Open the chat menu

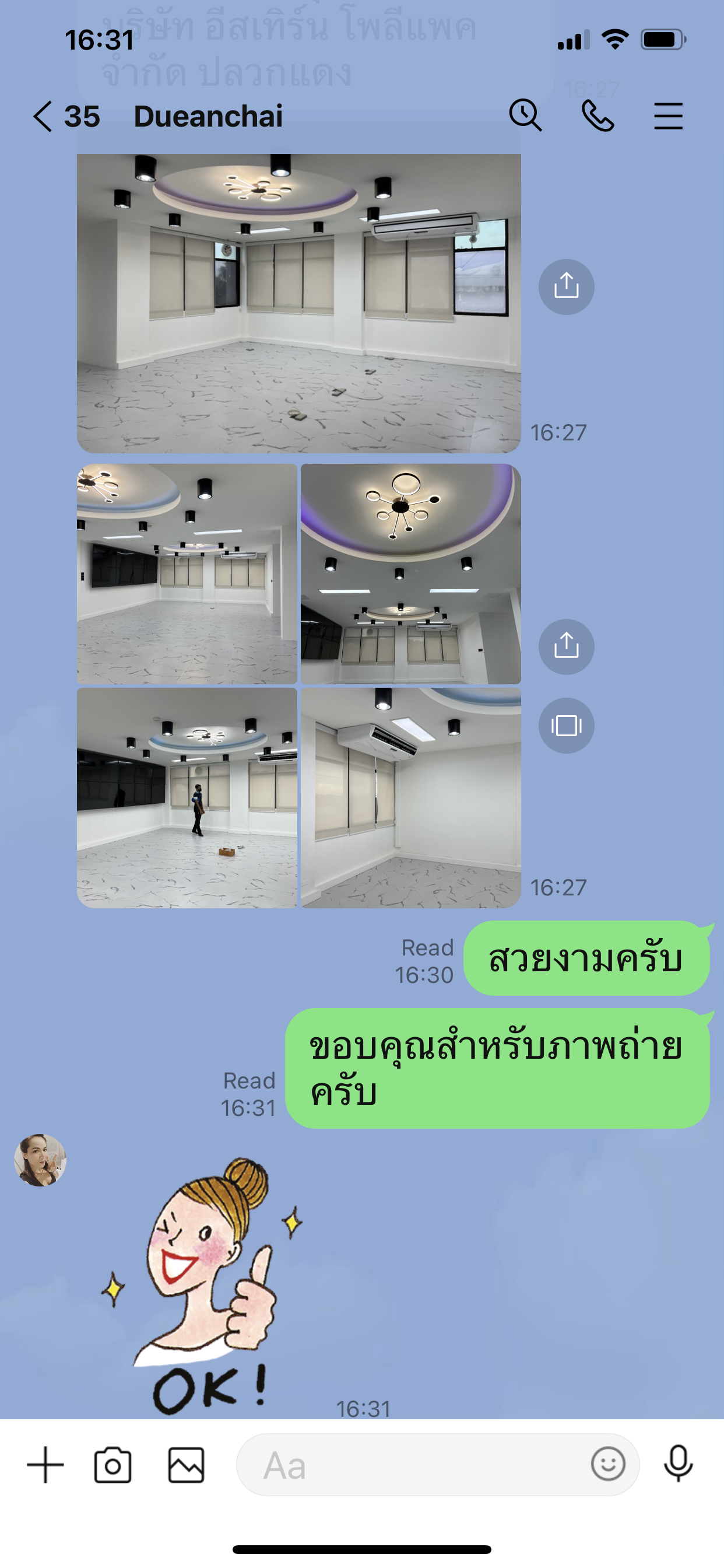[668, 116]
